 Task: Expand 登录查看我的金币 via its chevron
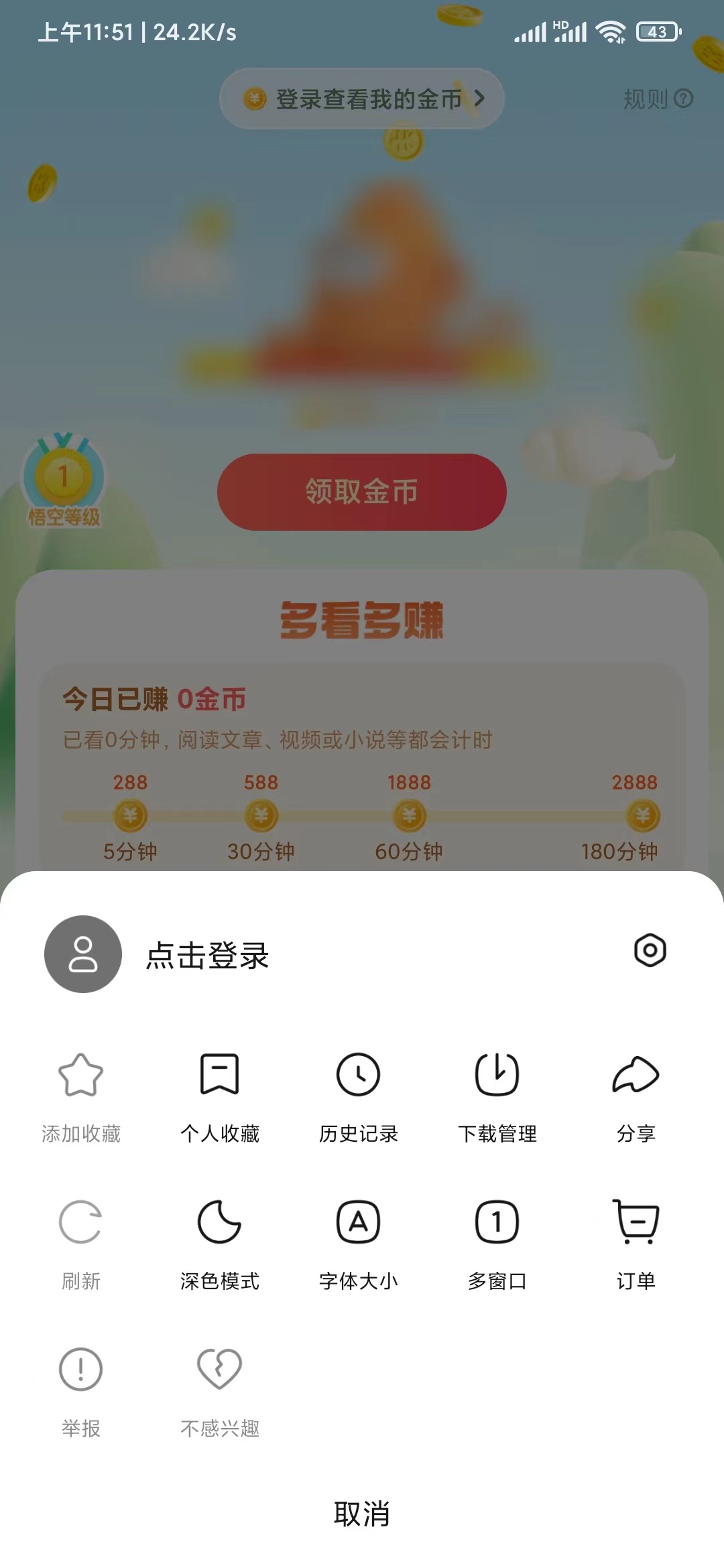pos(479,99)
